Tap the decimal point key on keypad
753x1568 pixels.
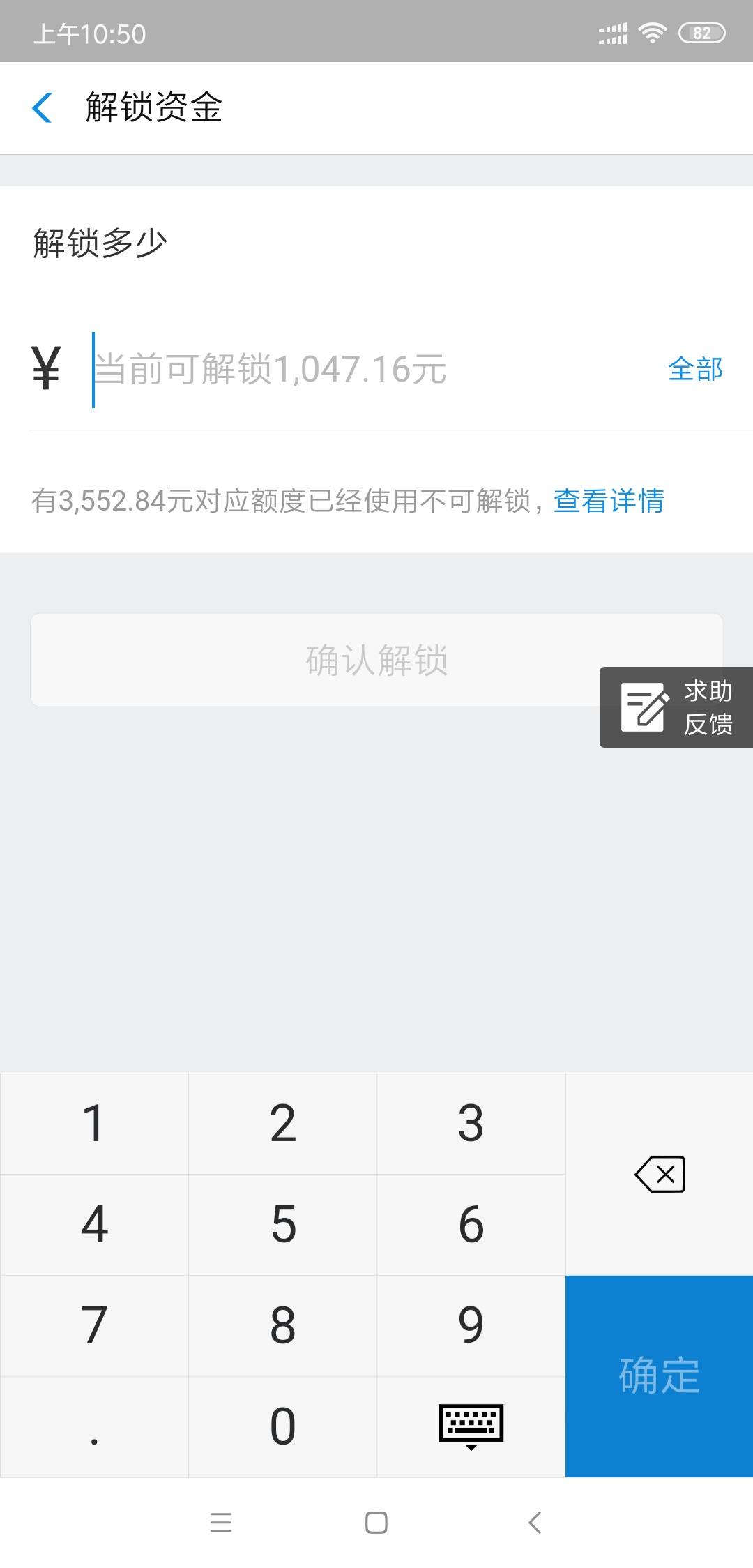point(94,1425)
